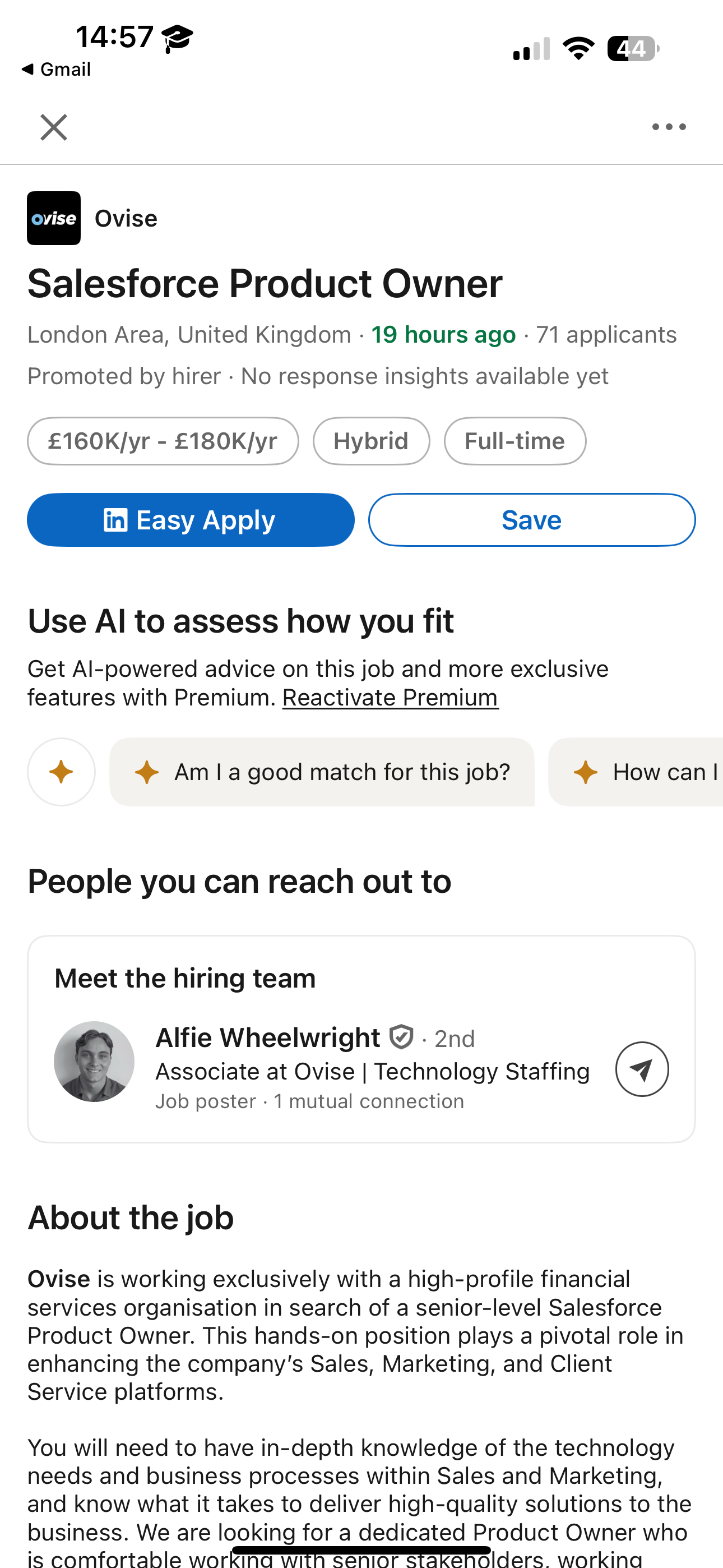The image size is (723, 1568).
Task: Click the verified badge next to Alfie Wheelwright
Action: (x=402, y=1036)
